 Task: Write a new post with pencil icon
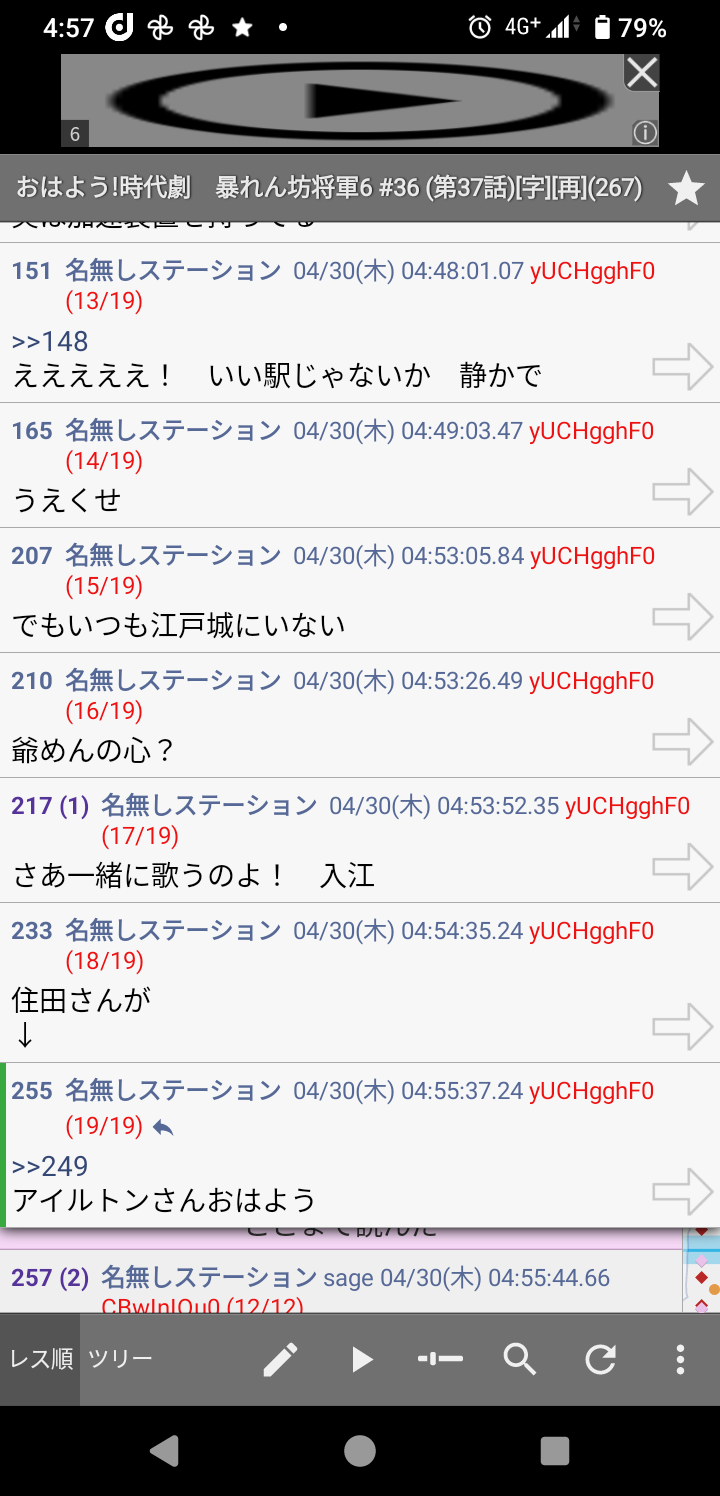click(280, 1359)
